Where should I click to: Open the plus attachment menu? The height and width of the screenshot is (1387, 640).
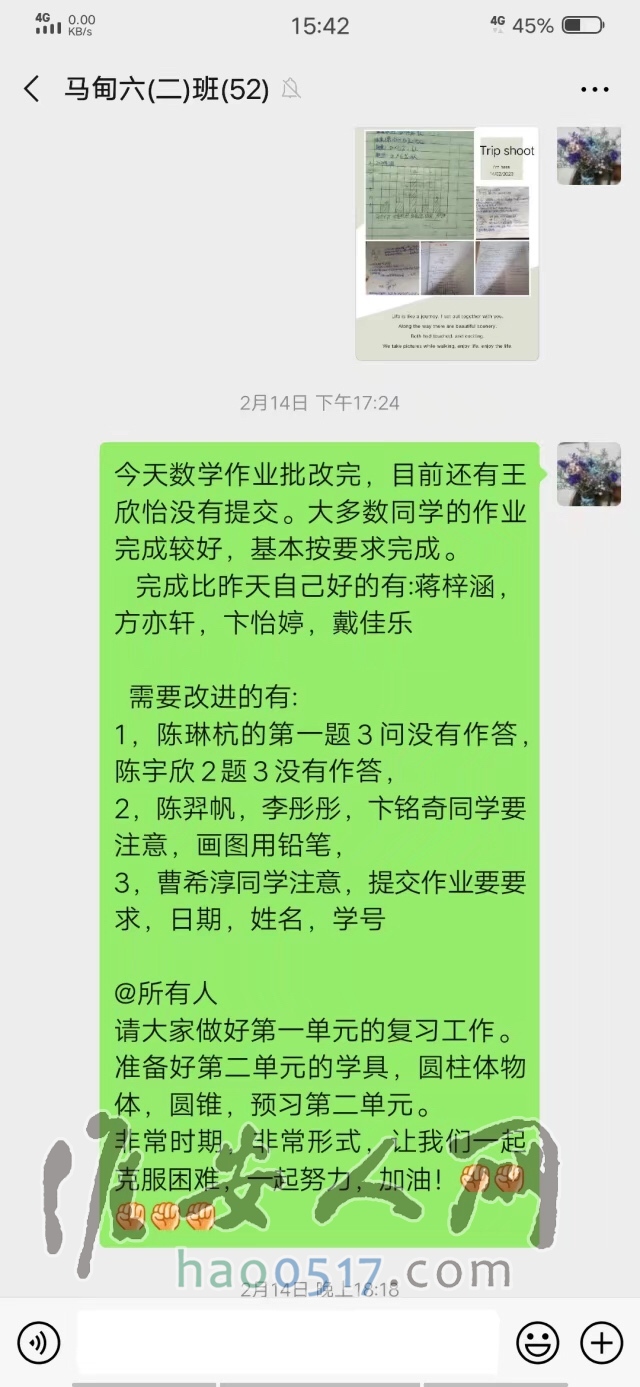(x=601, y=1342)
